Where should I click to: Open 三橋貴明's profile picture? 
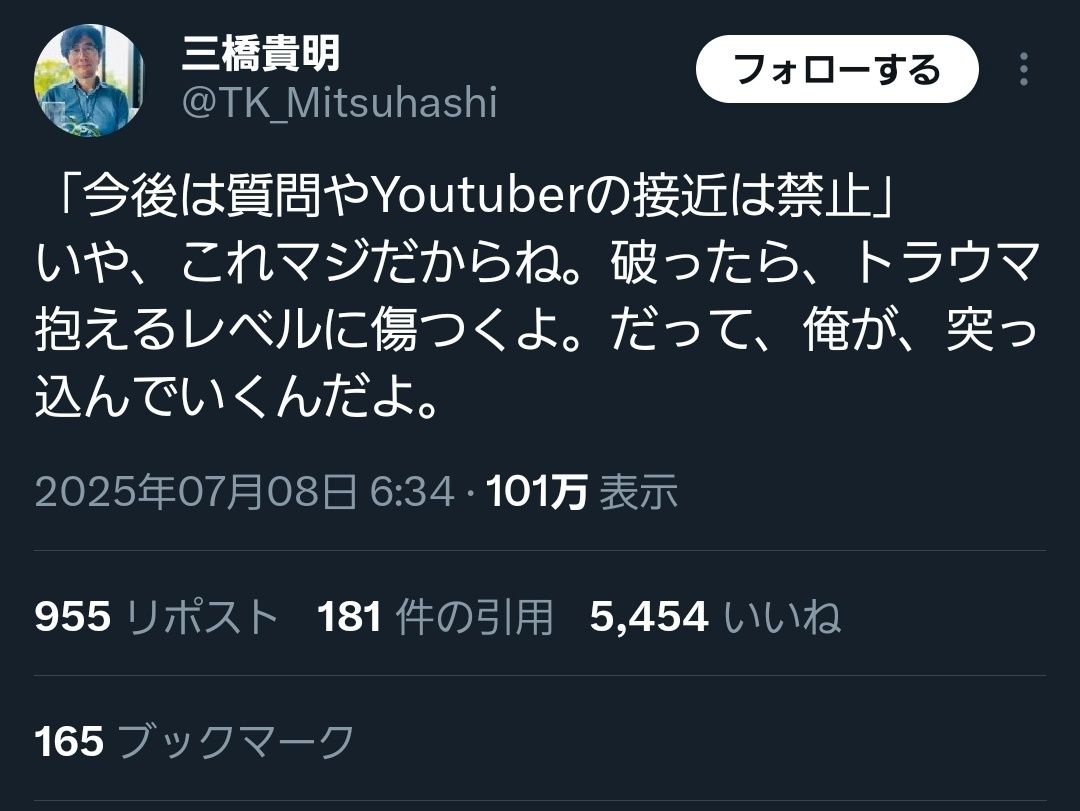click(89, 80)
